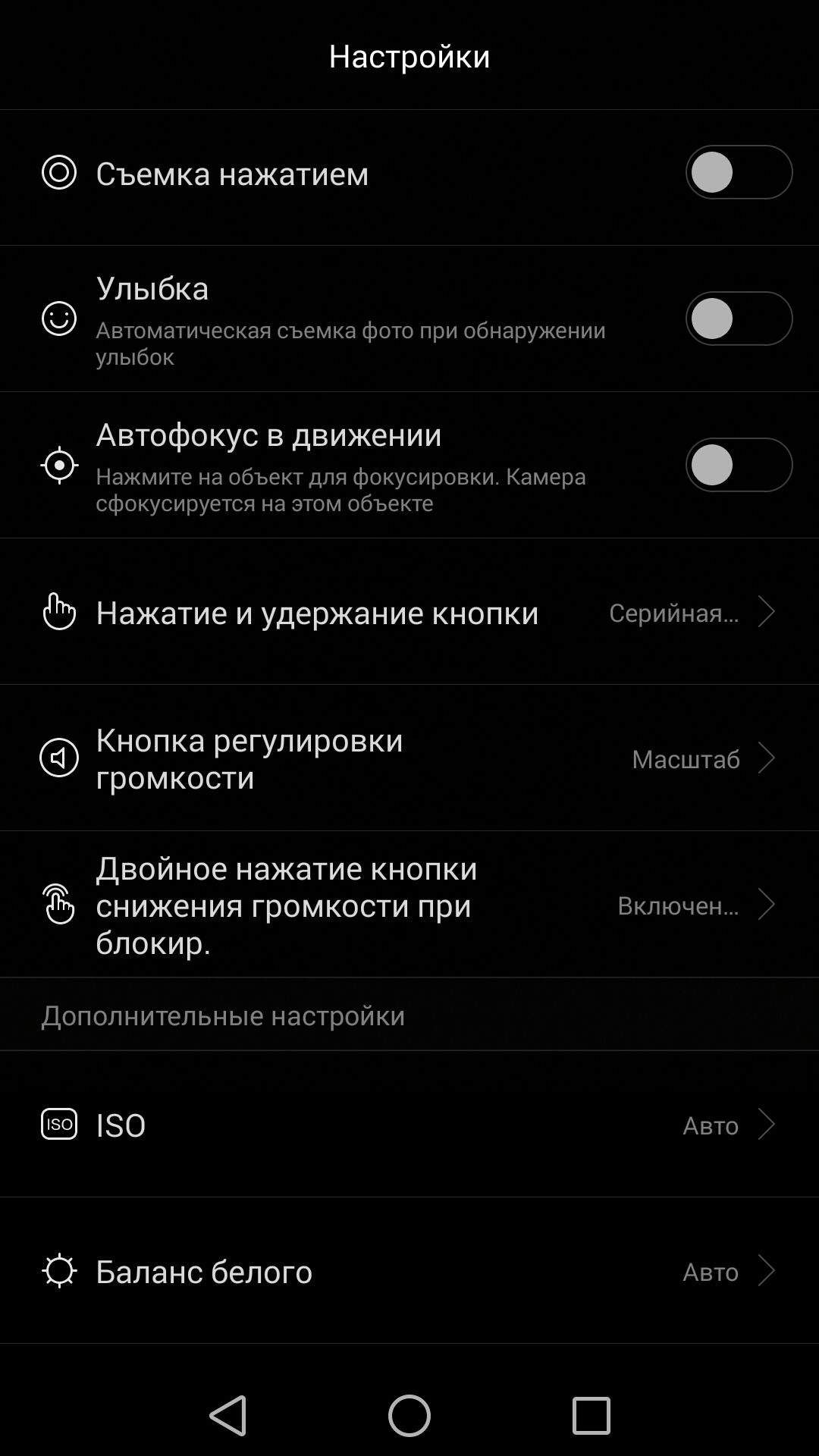Open Кнопка регулировки громкости options

(409, 758)
